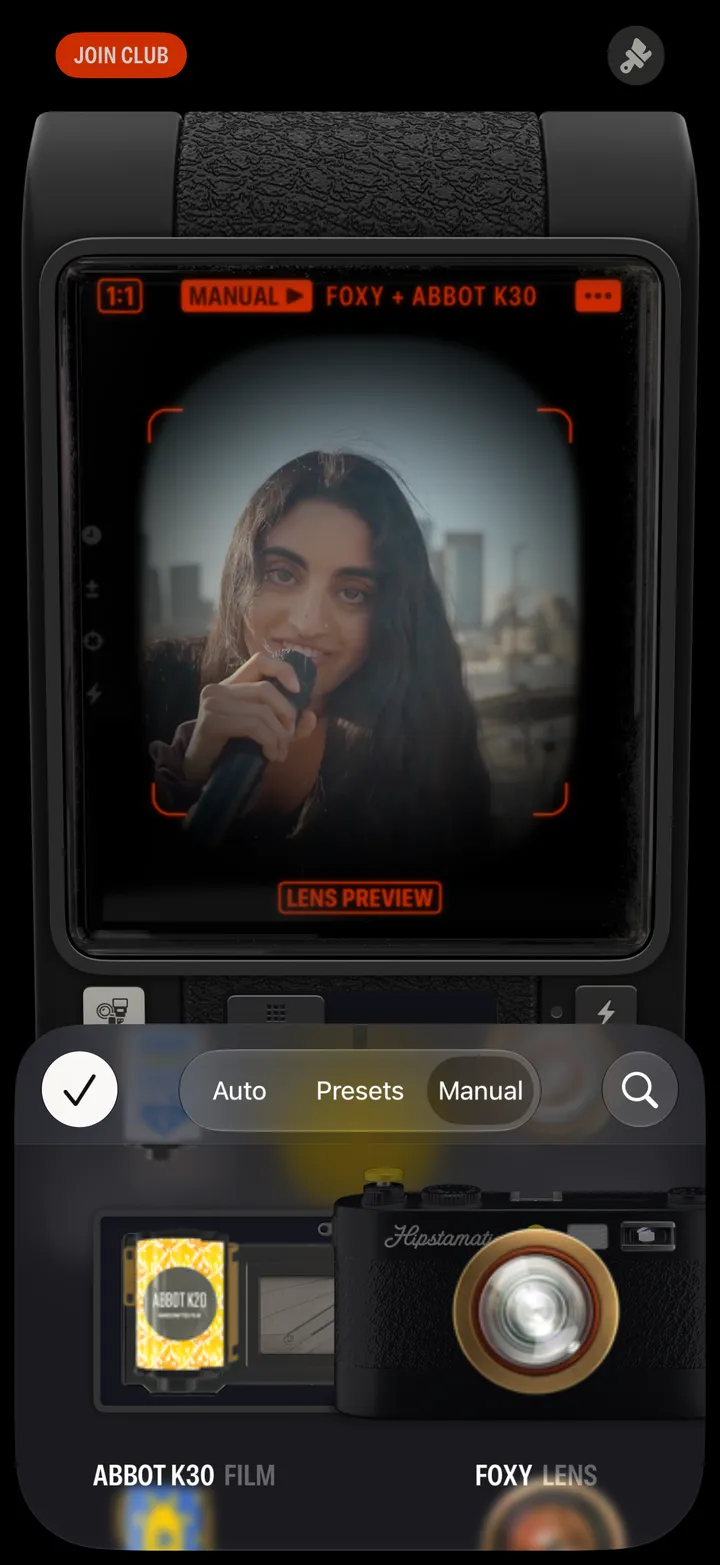Open the three-dot overflow menu in the viewfinder

point(599,297)
